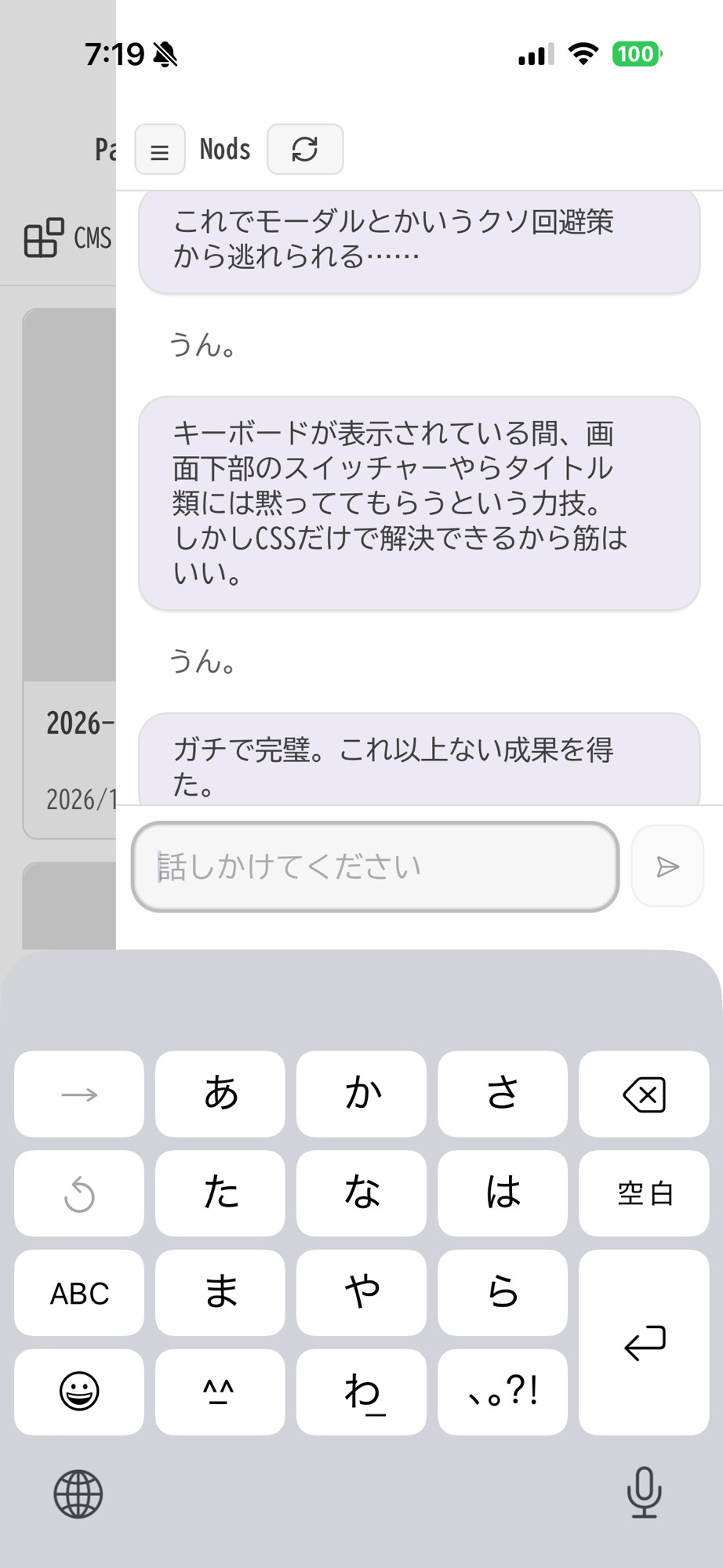The image size is (723, 1568).
Task: Open the emoji keyboard
Action: [78, 1392]
